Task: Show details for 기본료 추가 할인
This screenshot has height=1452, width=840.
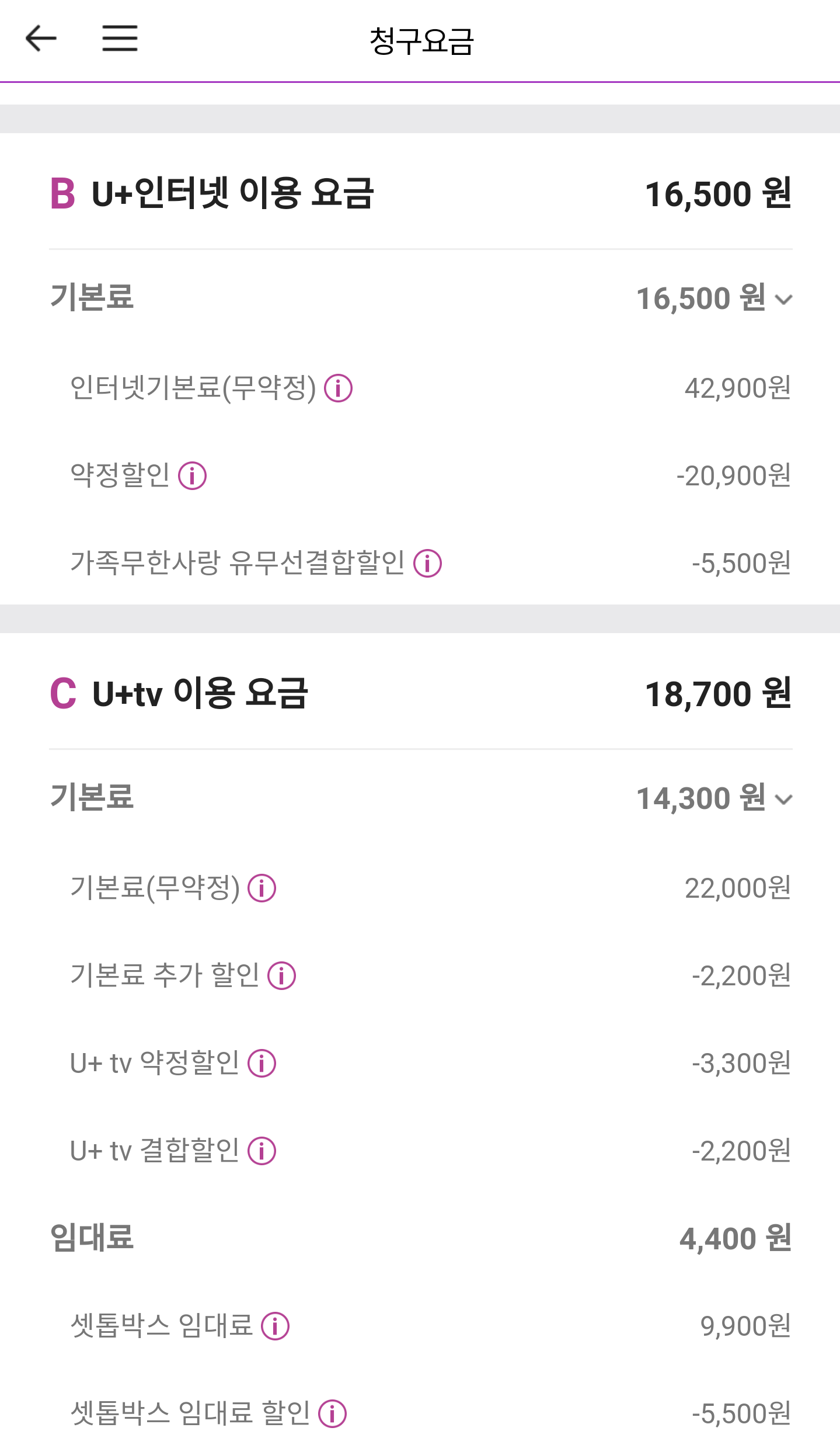Action: (282, 976)
